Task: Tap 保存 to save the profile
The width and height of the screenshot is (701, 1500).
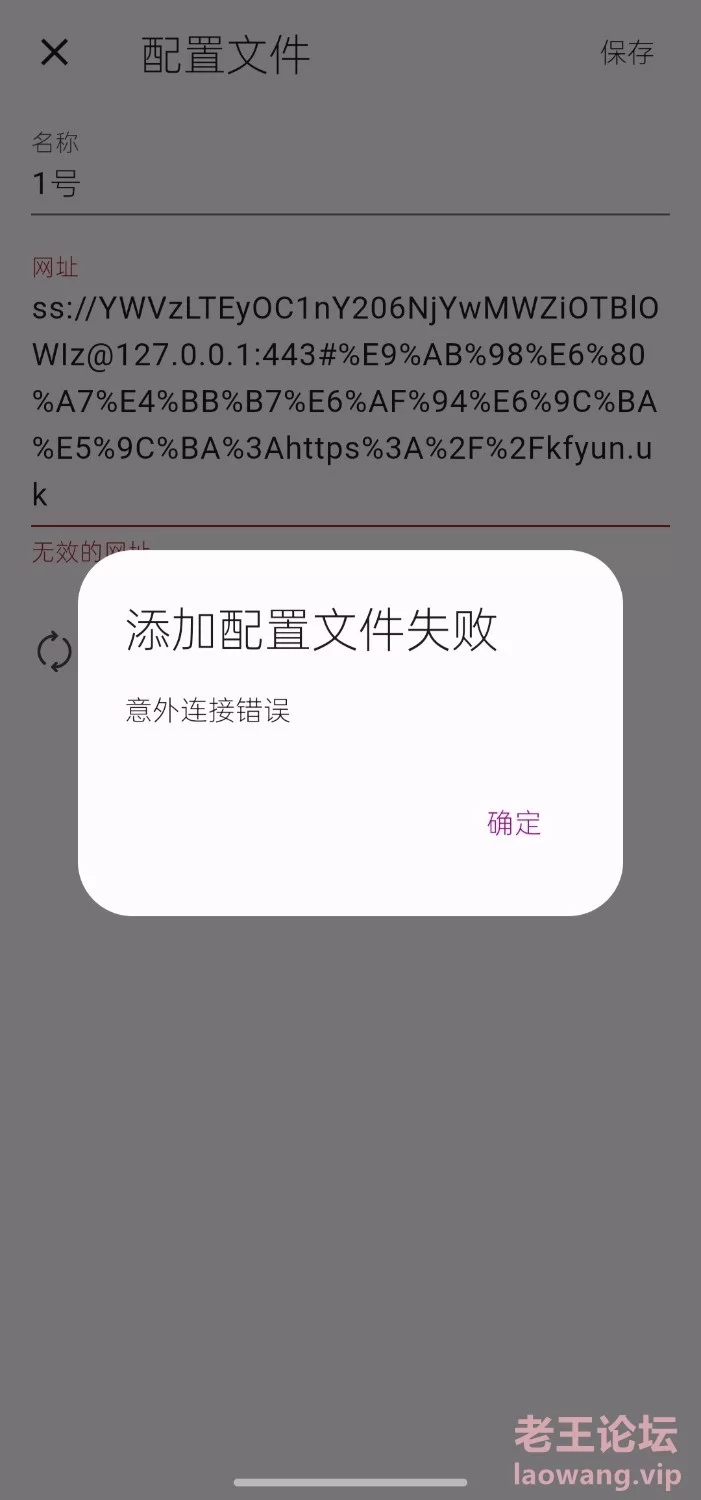Action: tap(627, 52)
